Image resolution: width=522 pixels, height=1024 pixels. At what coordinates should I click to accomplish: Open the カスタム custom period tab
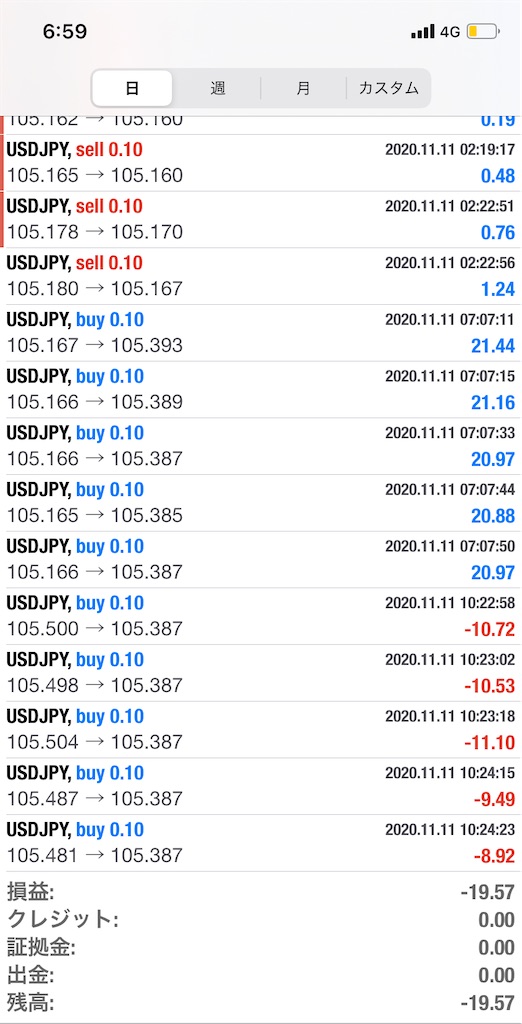[x=388, y=88]
